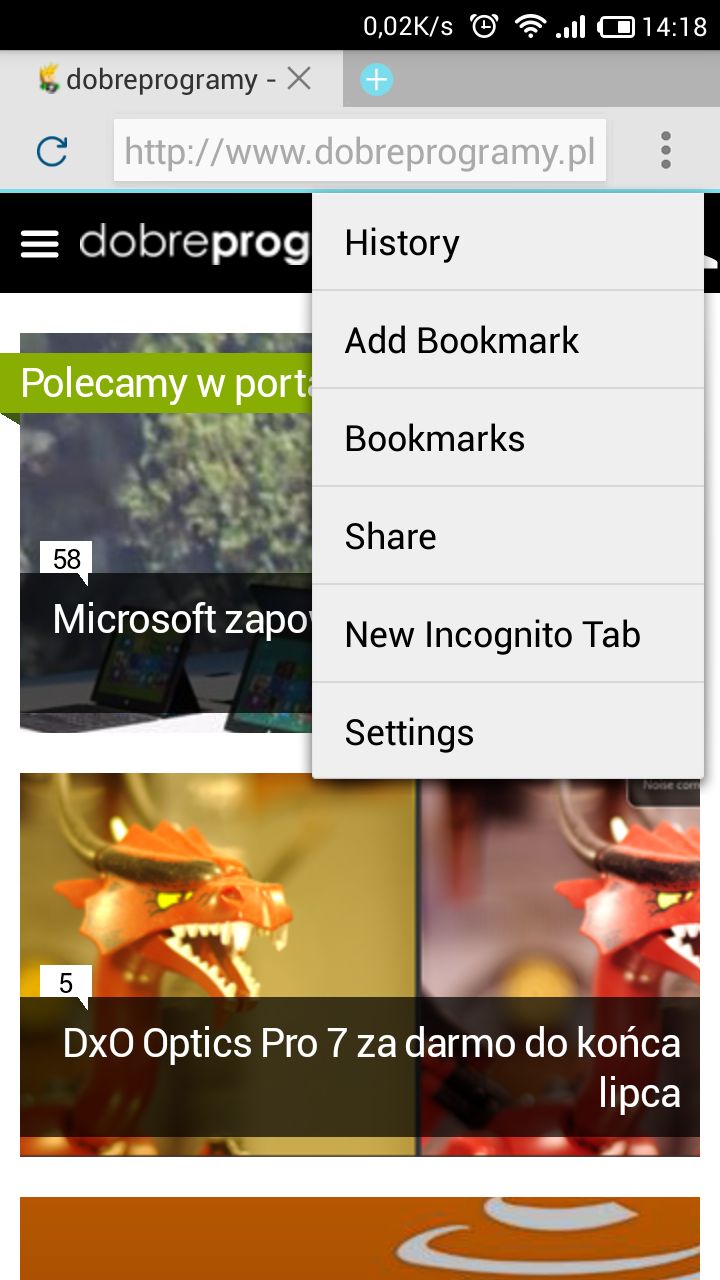The image size is (720, 1280).
Task: Share the current page
Action: tap(507, 537)
